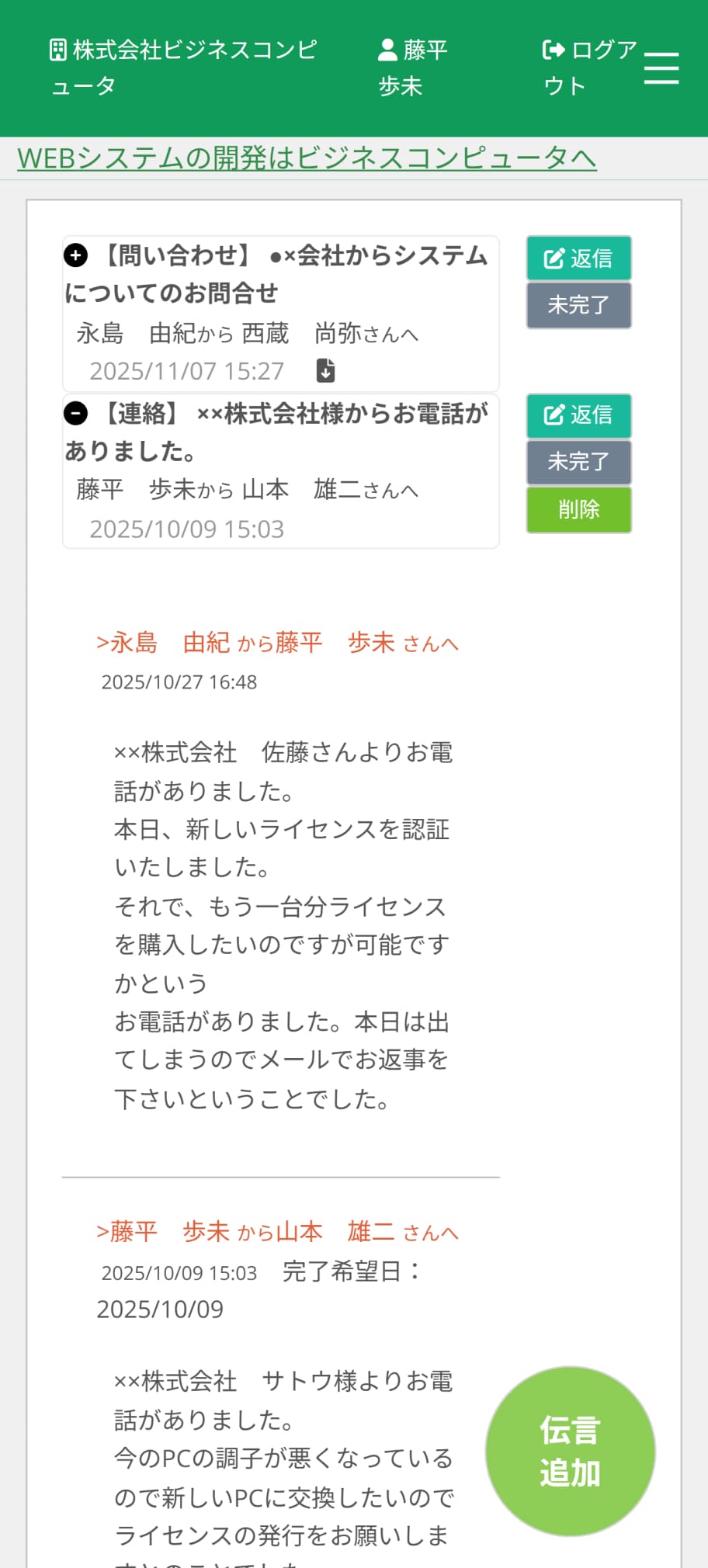Reply to the 【連絡】 message
The width and height of the screenshot is (708, 1568).
click(x=578, y=415)
